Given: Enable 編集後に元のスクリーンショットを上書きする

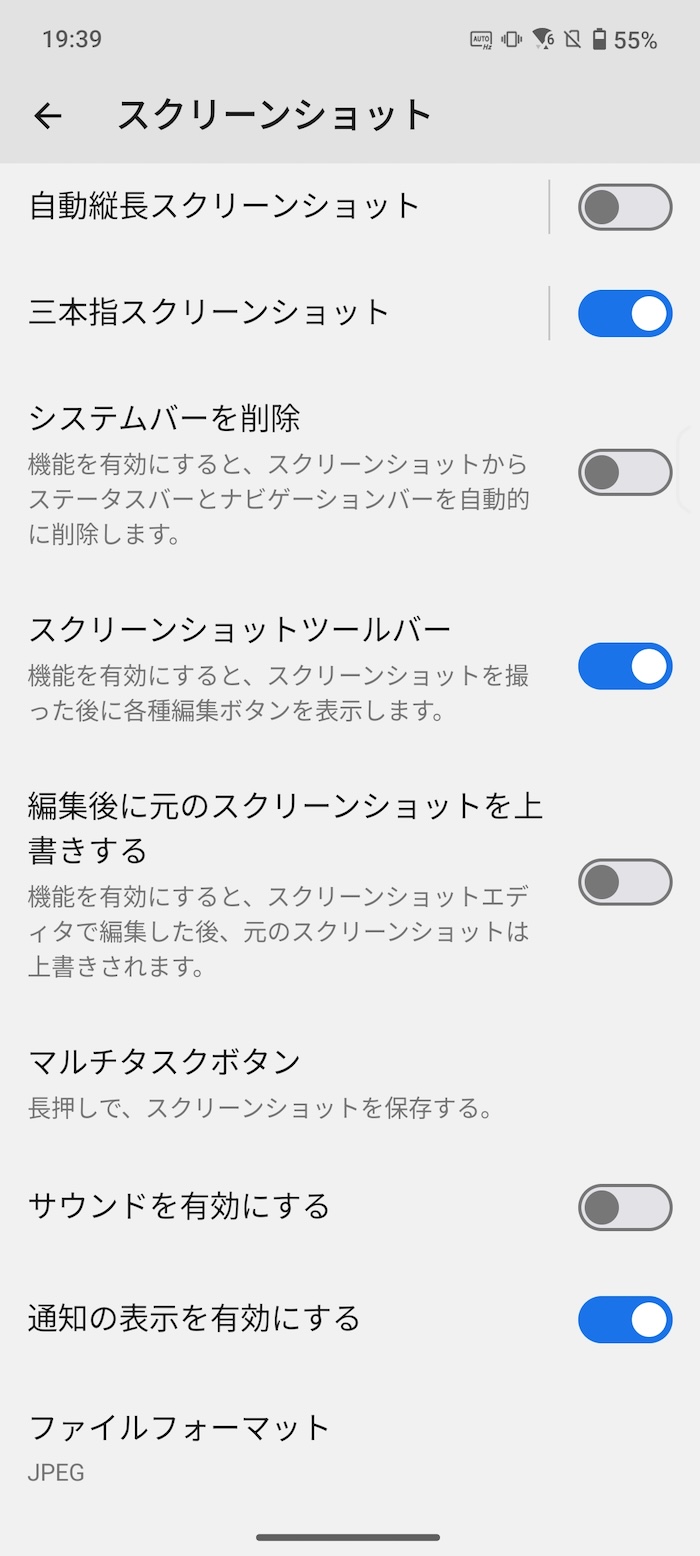Looking at the screenshot, I should tap(625, 882).
